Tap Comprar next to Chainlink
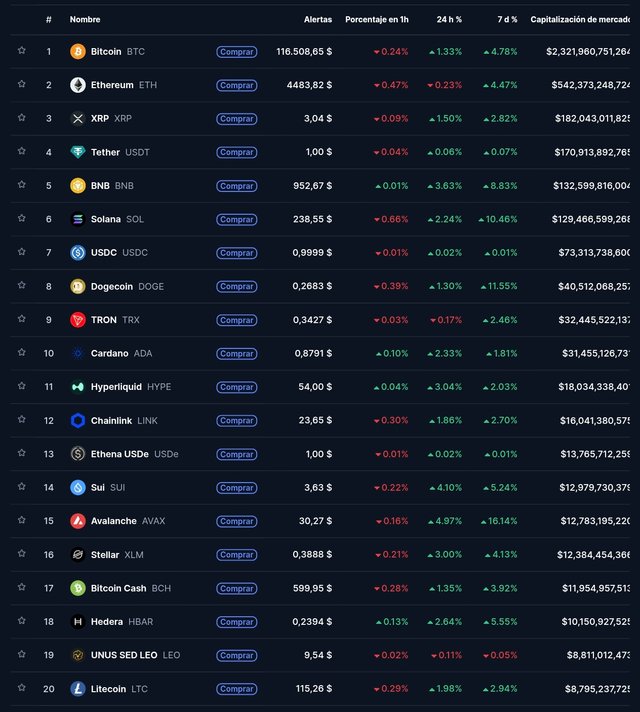Viewport: 640px width, 712px height. click(236, 421)
